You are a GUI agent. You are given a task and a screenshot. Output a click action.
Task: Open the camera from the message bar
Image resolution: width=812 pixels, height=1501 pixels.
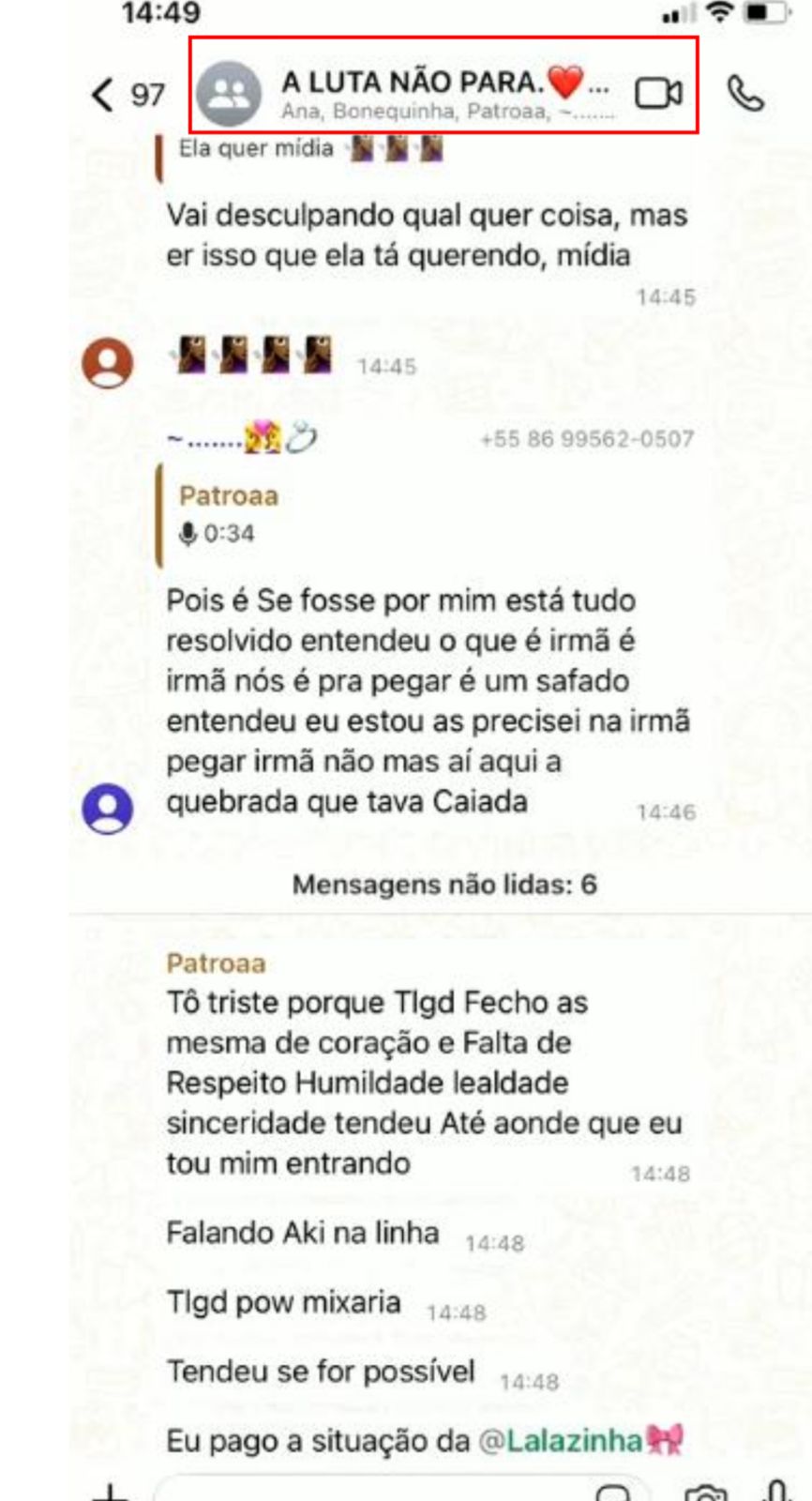tap(705, 1492)
